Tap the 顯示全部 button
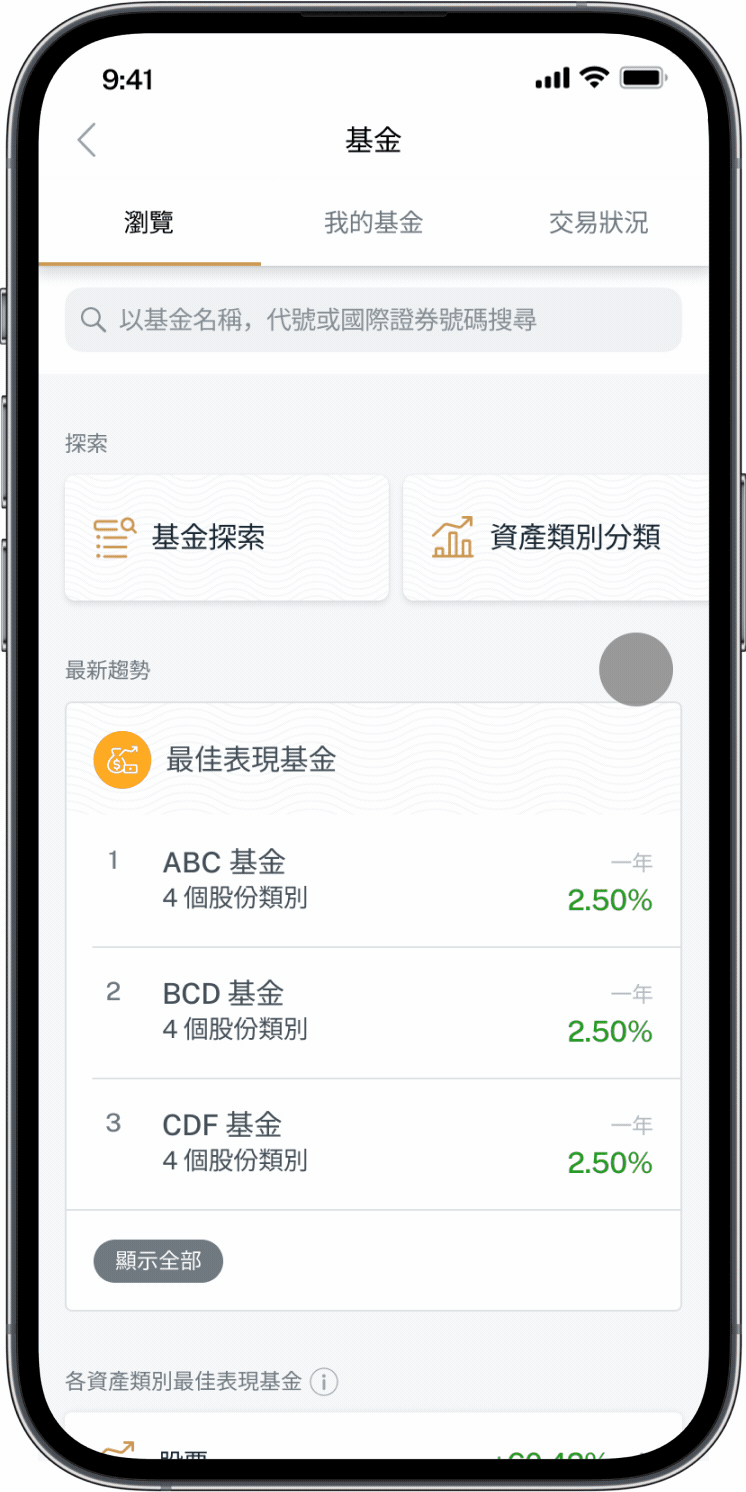The height and width of the screenshot is (1492, 746). [158, 1262]
